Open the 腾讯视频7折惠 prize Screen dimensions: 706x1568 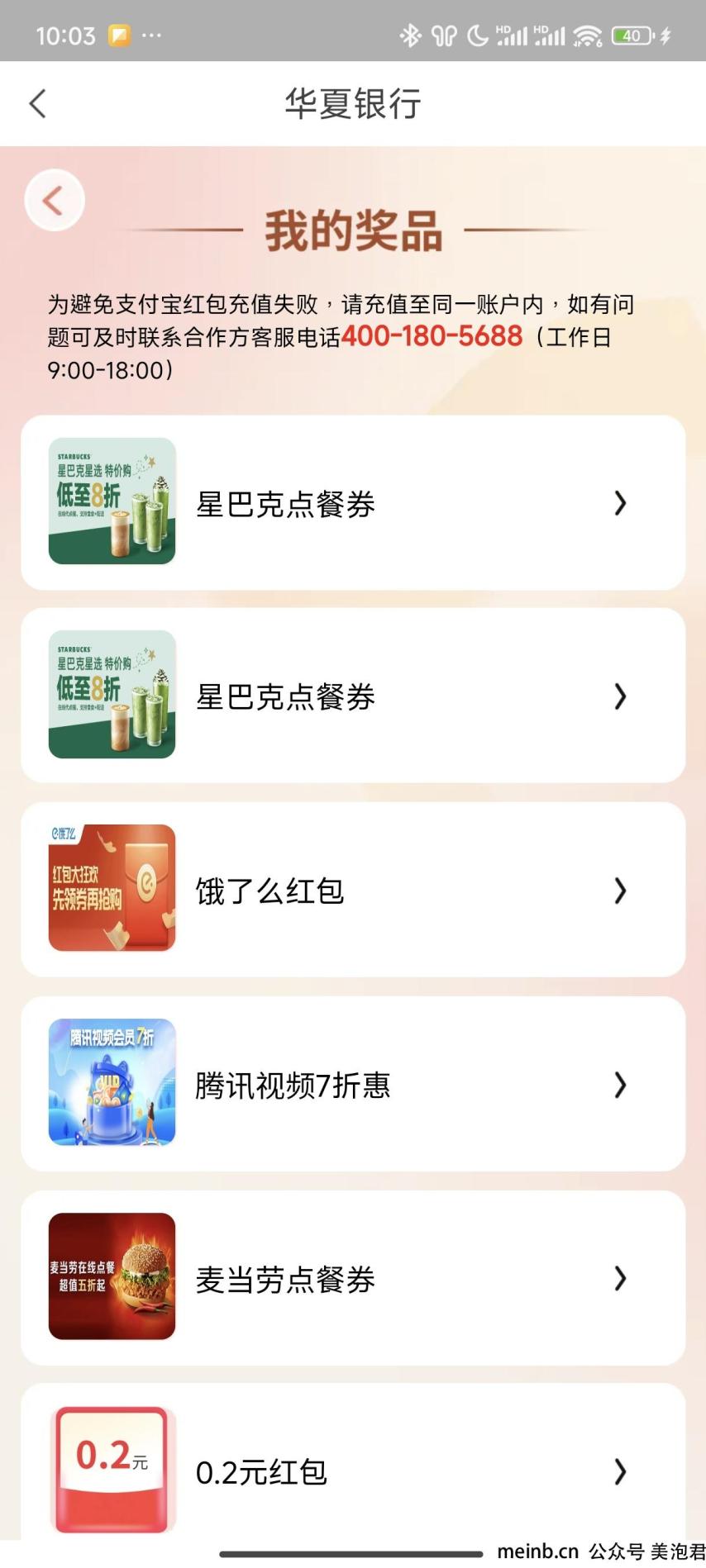click(x=353, y=1084)
